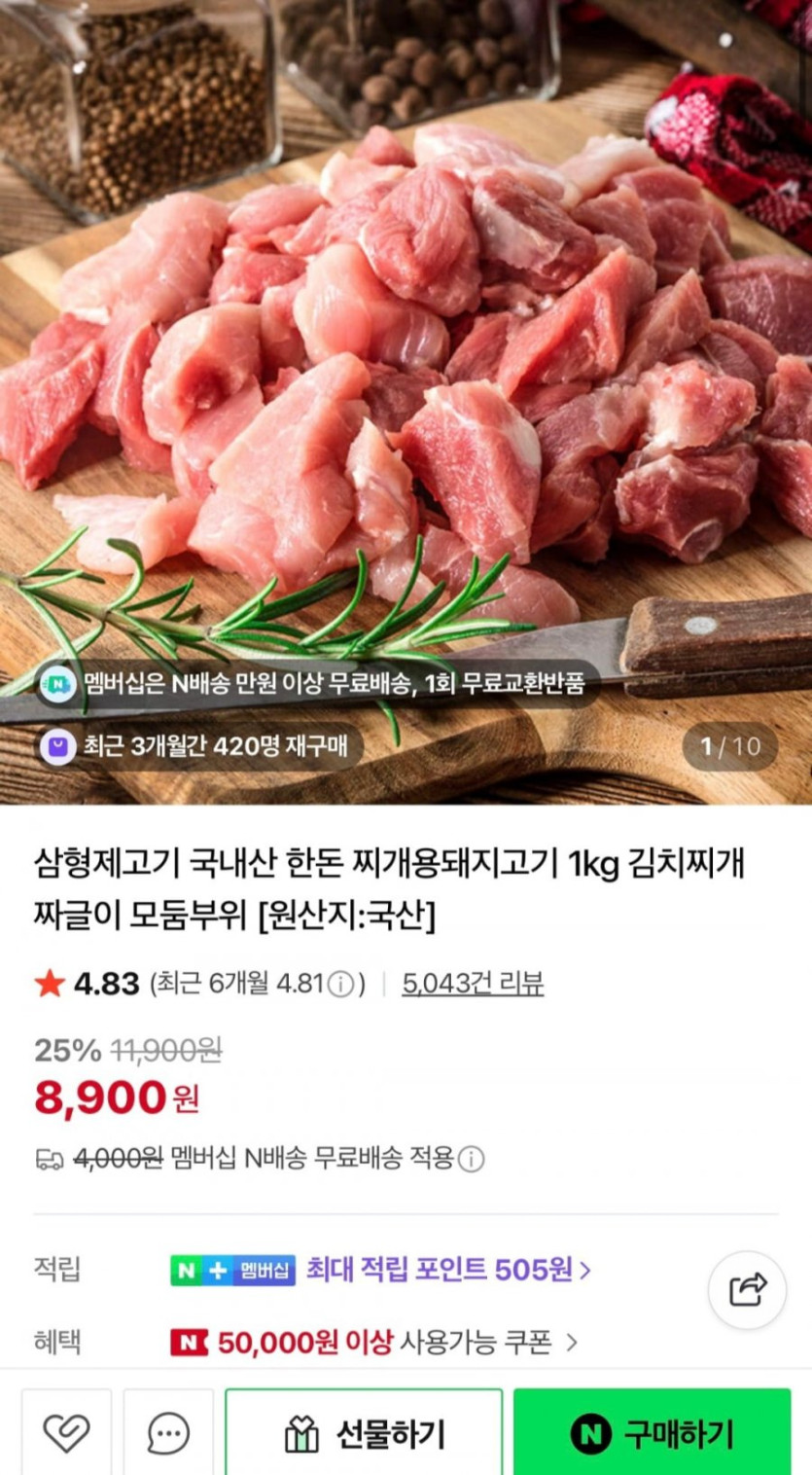Screen dimensions: 812x1475
Task: Share this product with the share button
Action: pos(747,1290)
